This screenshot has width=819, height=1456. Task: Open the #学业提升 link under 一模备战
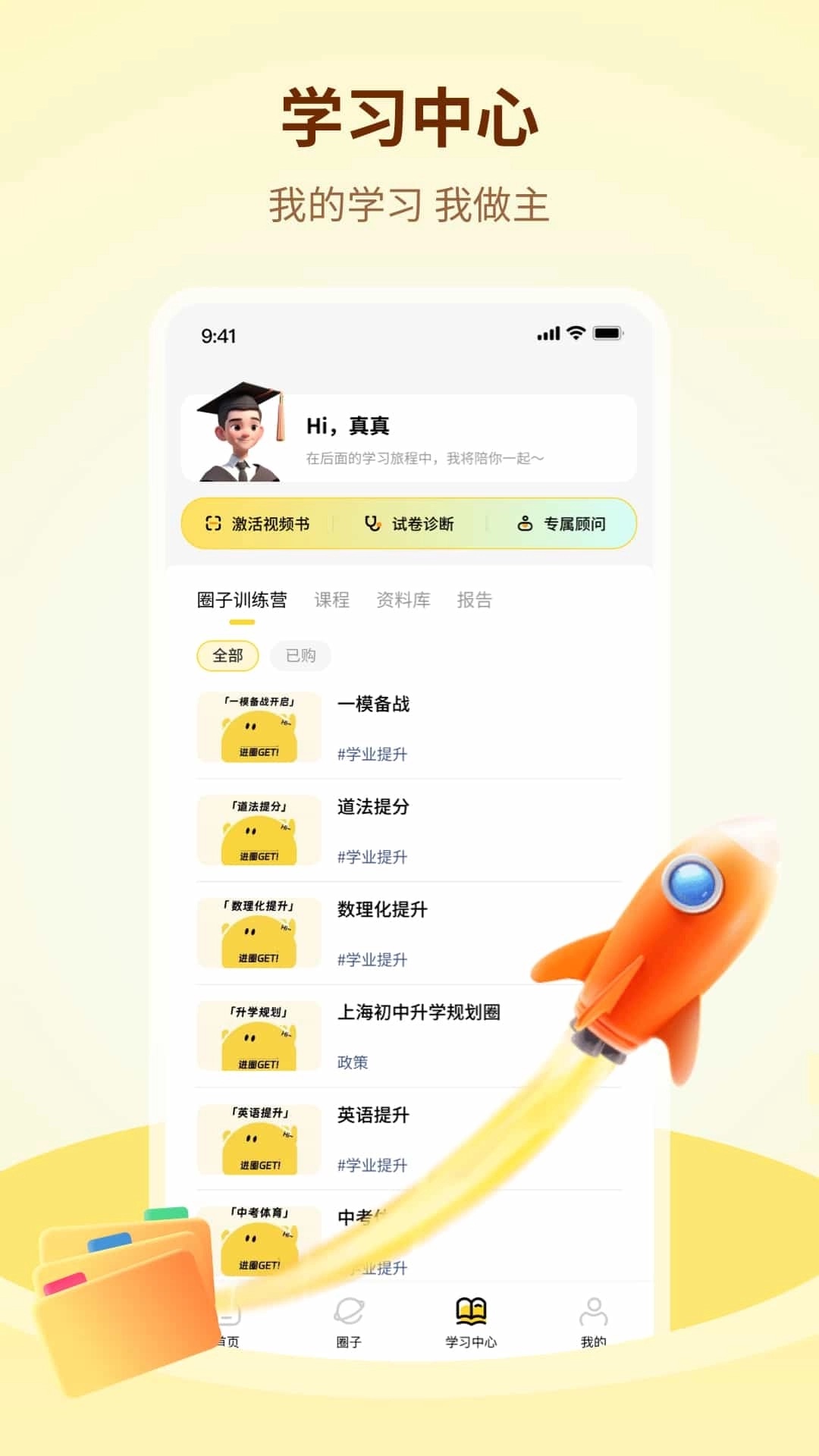(371, 755)
